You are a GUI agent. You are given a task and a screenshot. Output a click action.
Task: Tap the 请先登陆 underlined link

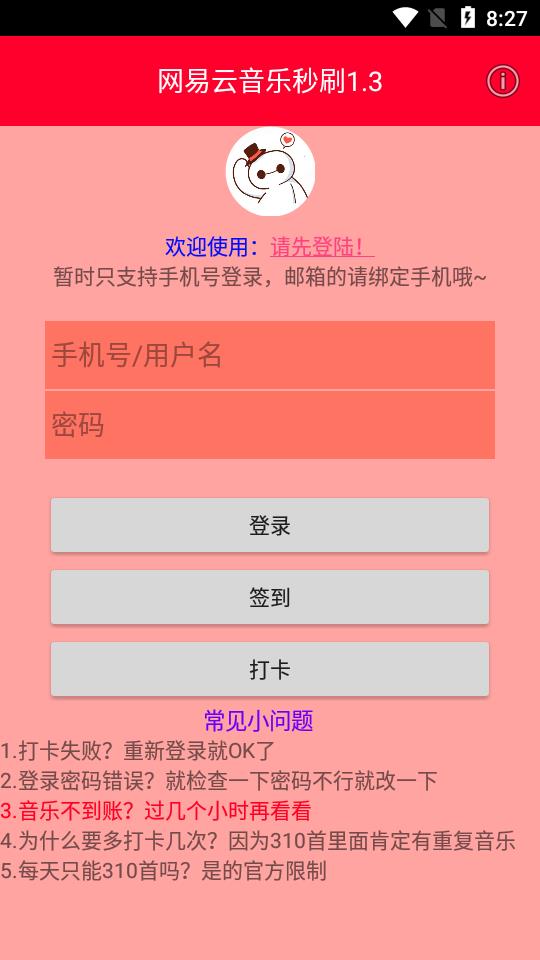point(322,247)
